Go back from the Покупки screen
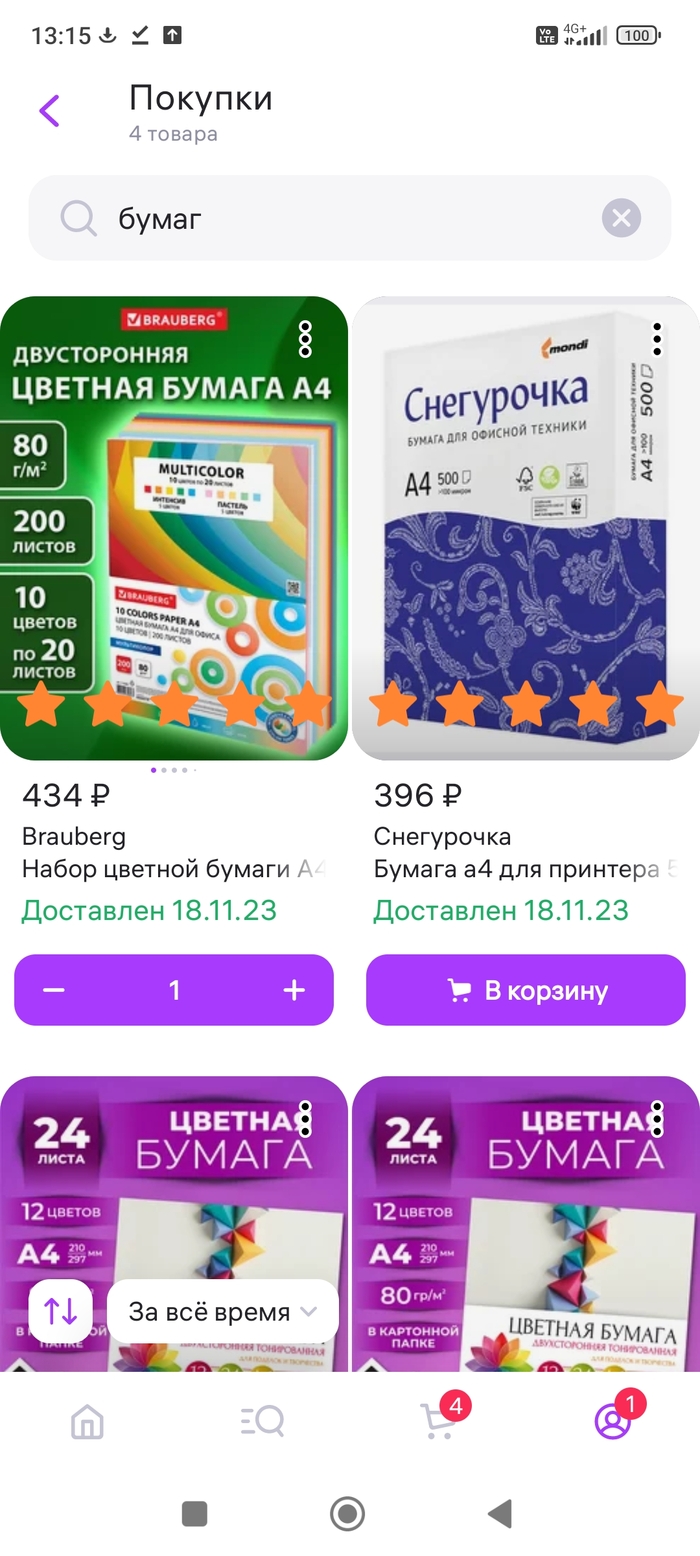Screen dimensions: 700x1556 point(49,110)
